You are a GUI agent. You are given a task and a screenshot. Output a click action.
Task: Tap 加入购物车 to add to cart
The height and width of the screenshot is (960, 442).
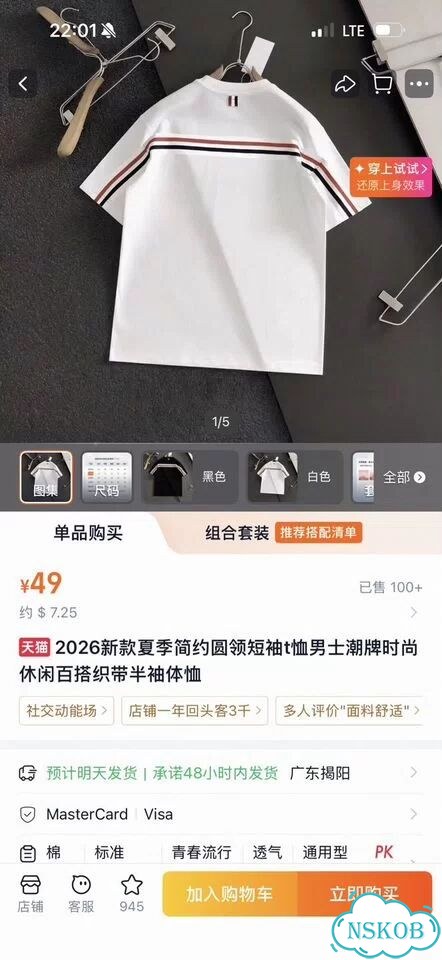(x=230, y=894)
